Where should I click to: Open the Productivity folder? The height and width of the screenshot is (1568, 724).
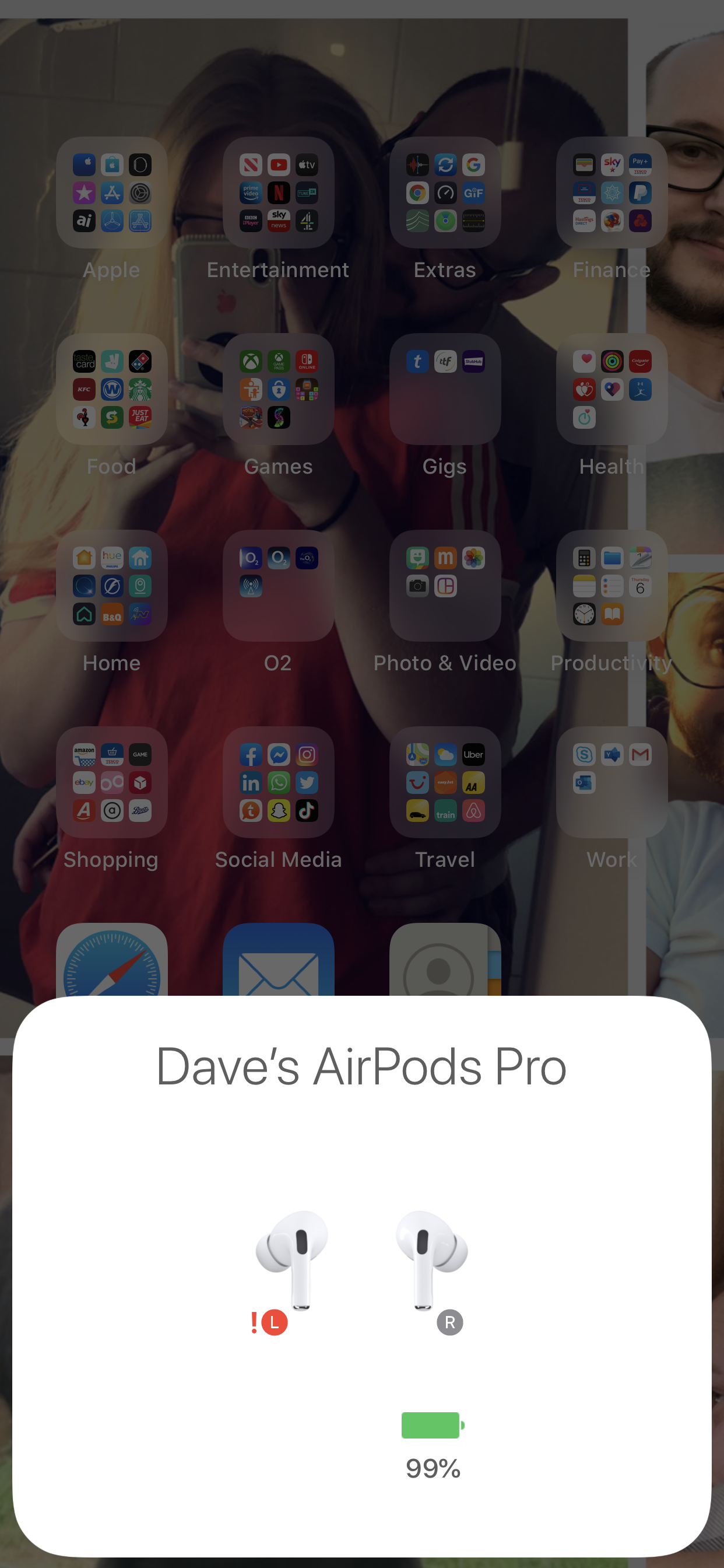611,586
